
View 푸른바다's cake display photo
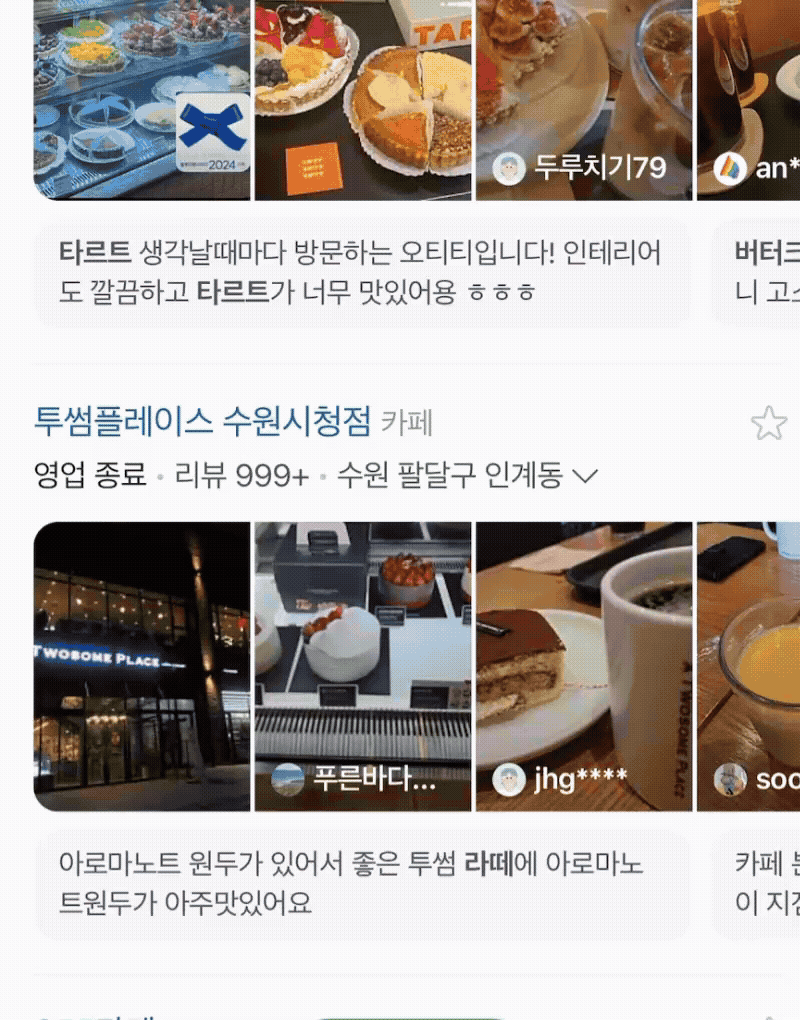(362, 665)
